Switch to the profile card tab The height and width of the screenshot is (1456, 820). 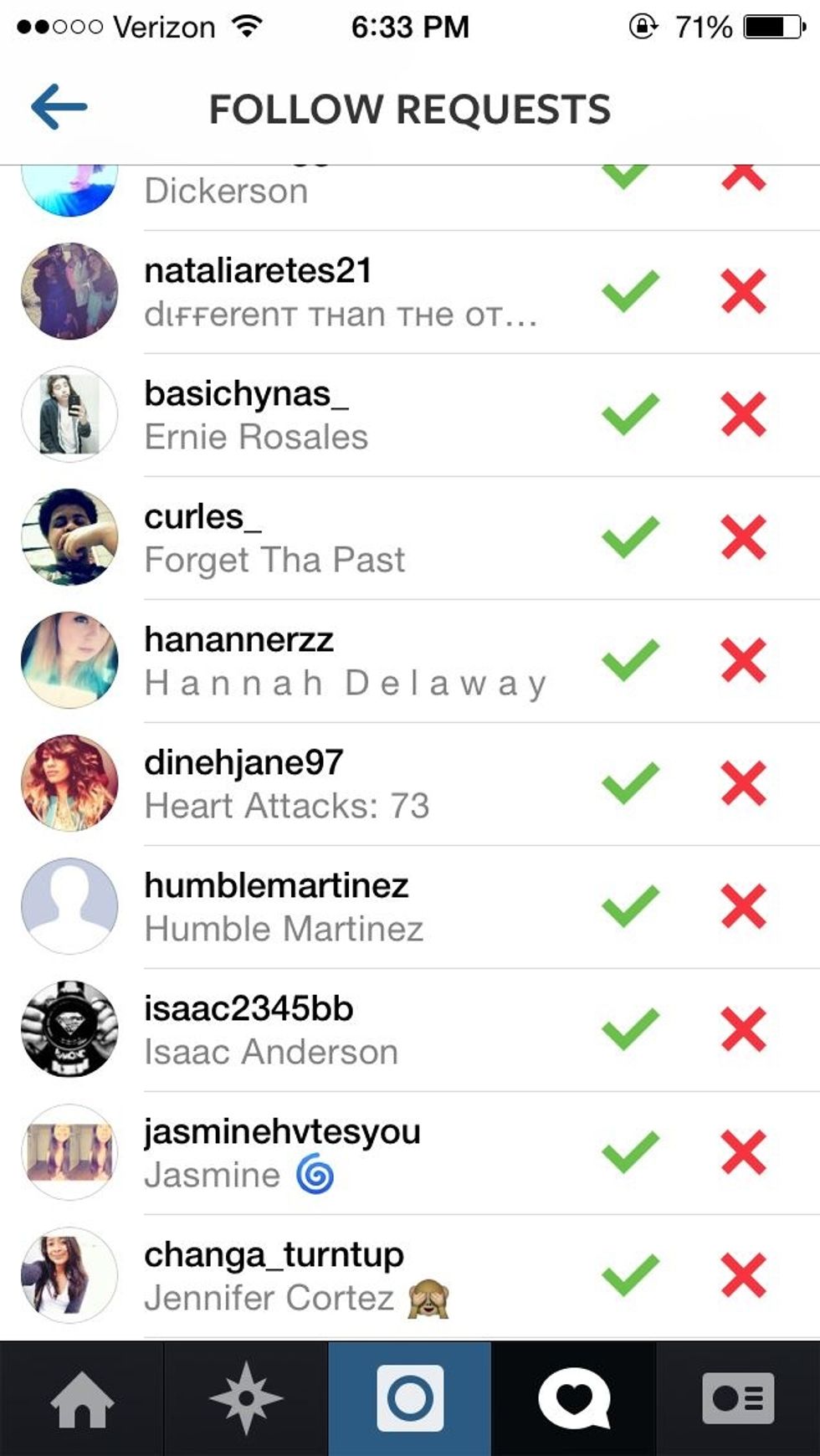click(x=738, y=1398)
